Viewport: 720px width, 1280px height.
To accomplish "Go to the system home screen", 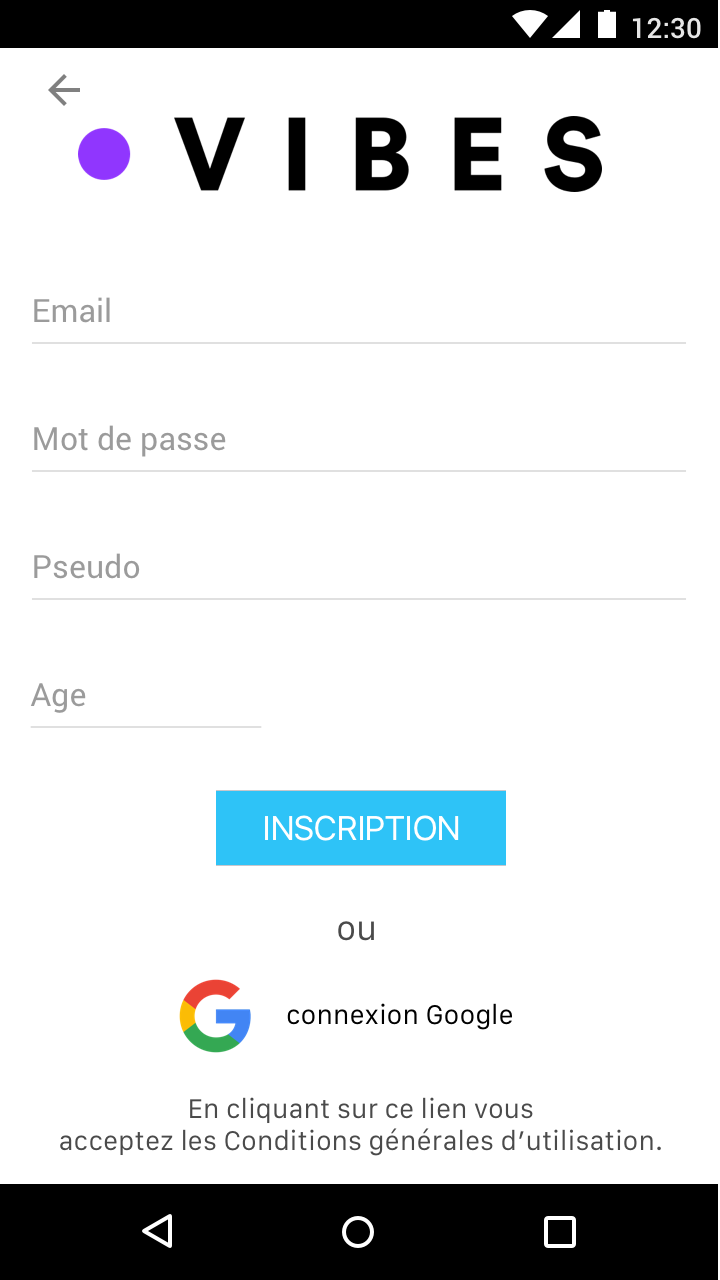I will [358, 1231].
